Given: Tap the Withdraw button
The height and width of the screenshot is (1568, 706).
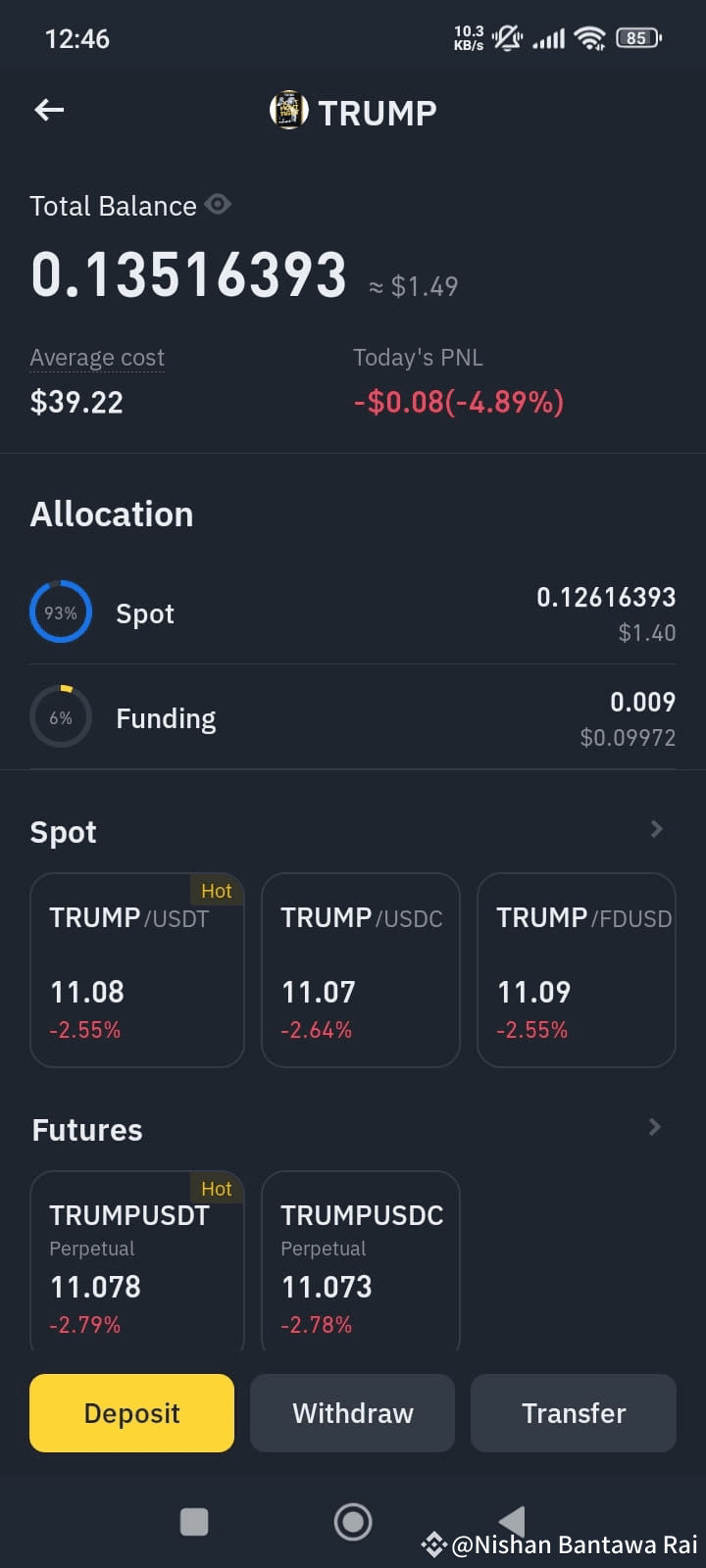Looking at the screenshot, I should [353, 1413].
